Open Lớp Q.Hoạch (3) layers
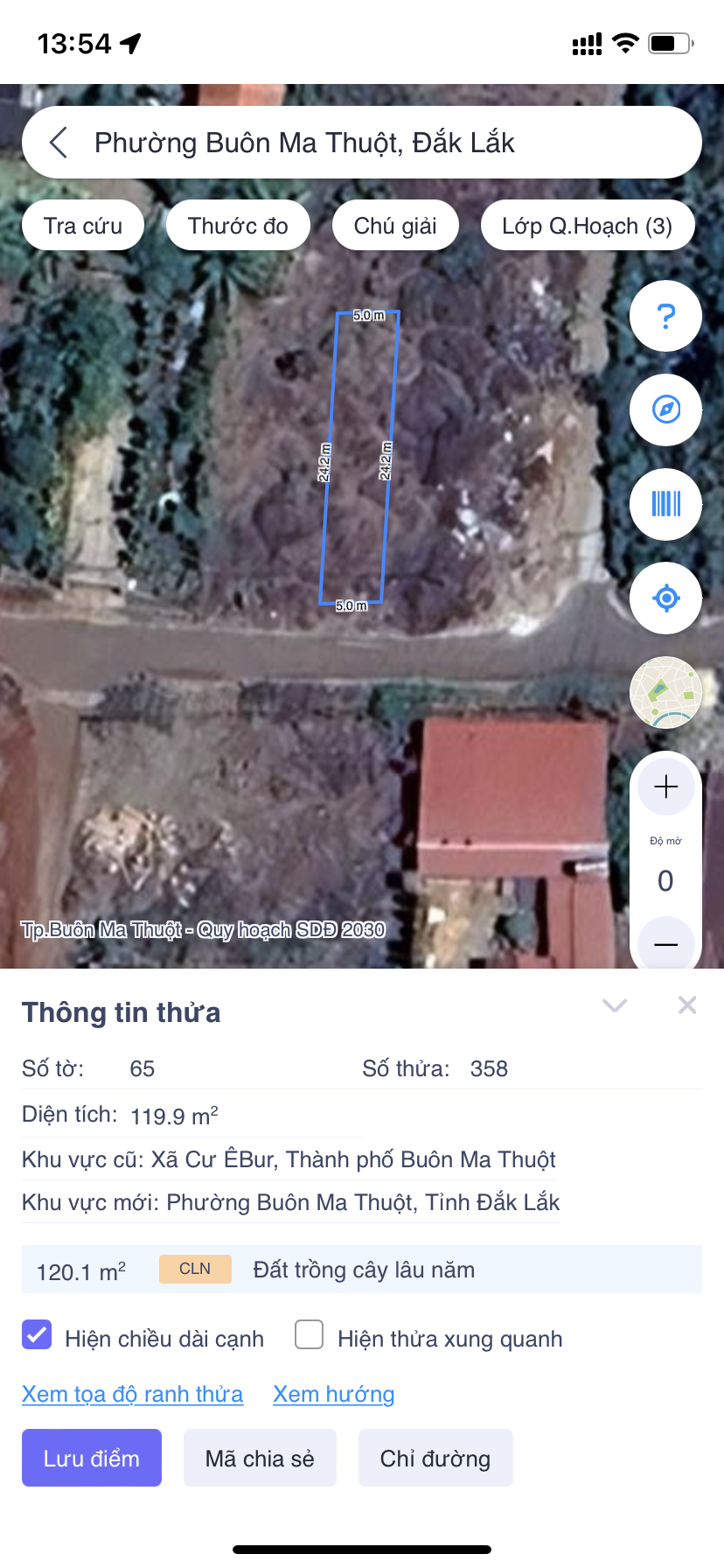 pos(587,226)
